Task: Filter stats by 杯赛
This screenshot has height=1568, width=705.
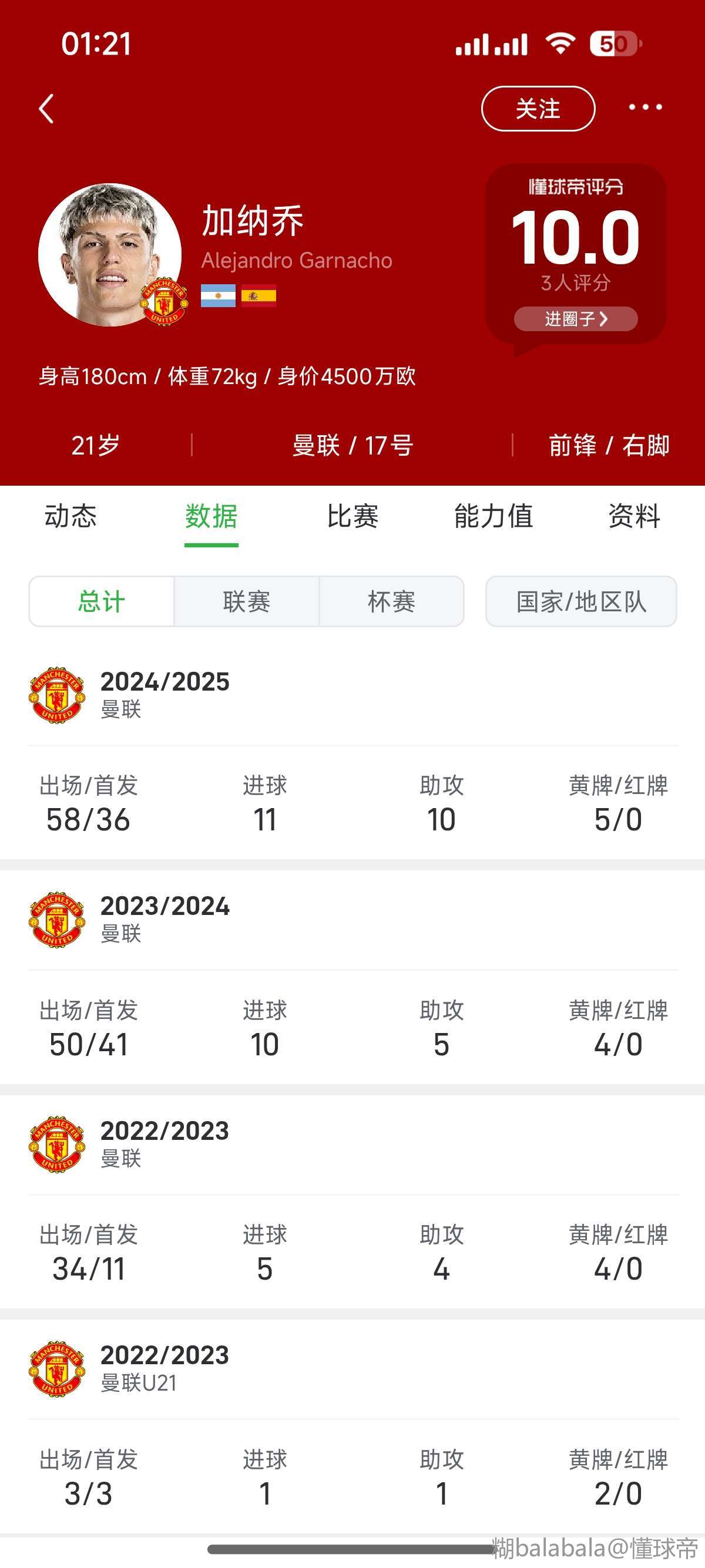Action: pos(391,601)
